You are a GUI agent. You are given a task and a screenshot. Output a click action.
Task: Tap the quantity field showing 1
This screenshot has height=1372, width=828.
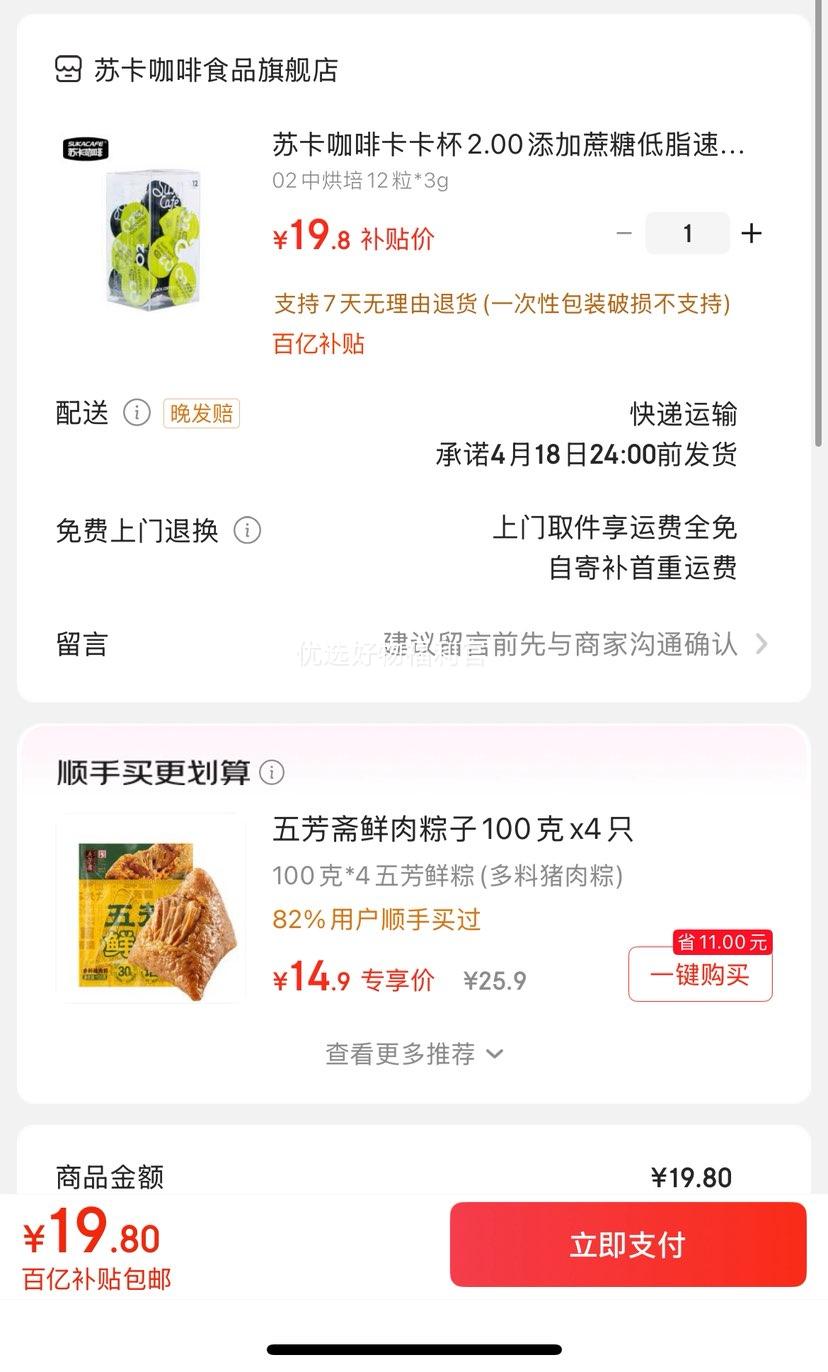tap(687, 234)
